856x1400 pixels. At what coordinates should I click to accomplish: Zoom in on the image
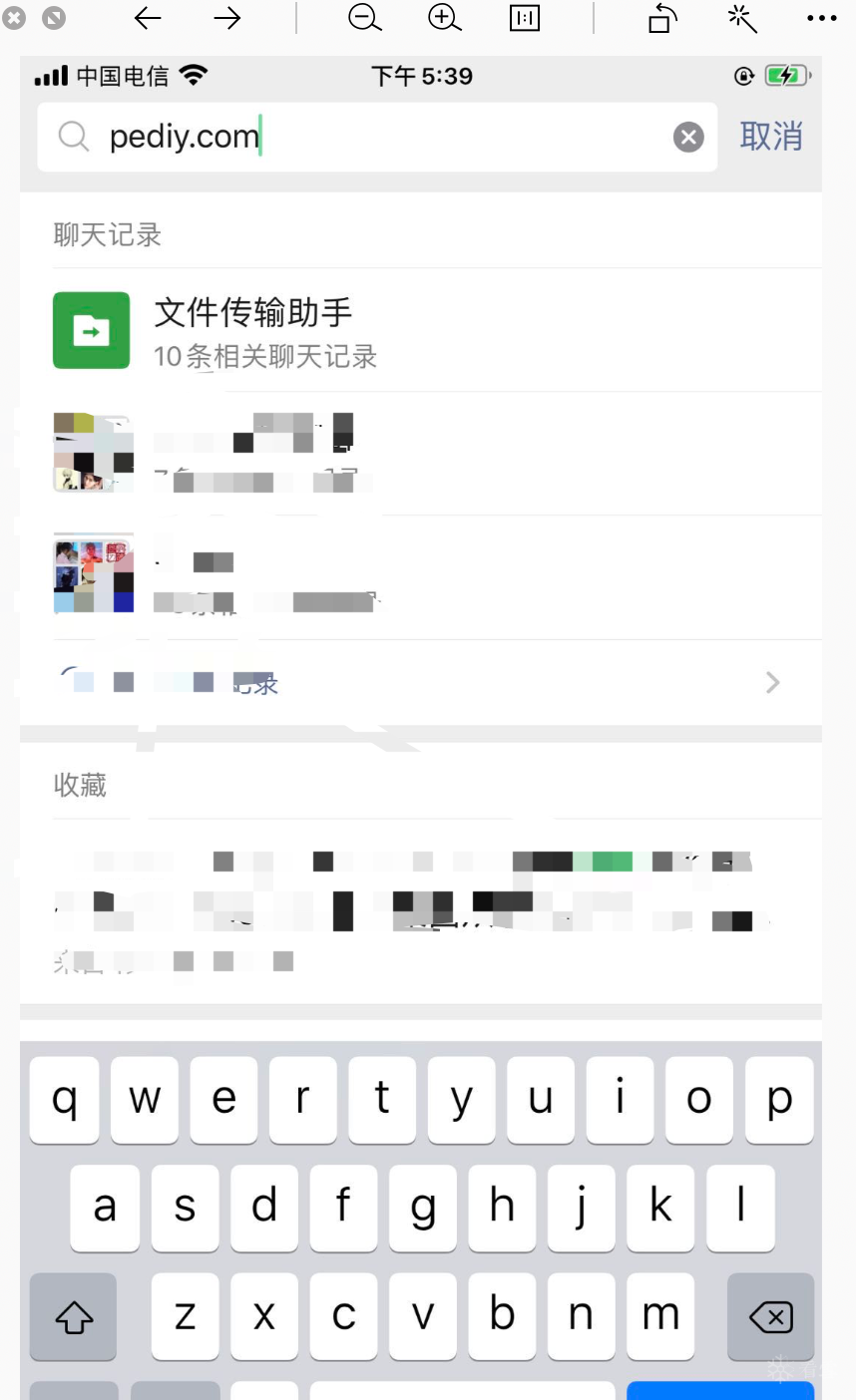[444, 18]
